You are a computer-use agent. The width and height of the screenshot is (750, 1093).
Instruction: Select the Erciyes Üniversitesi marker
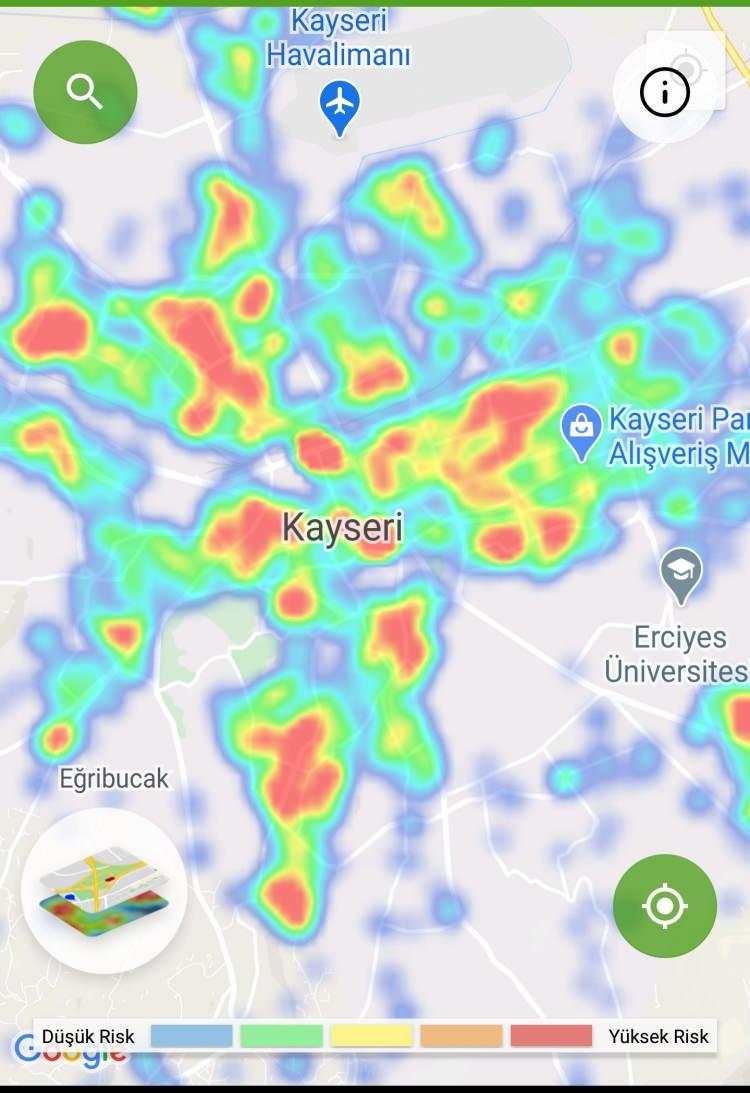(x=681, y=574)
